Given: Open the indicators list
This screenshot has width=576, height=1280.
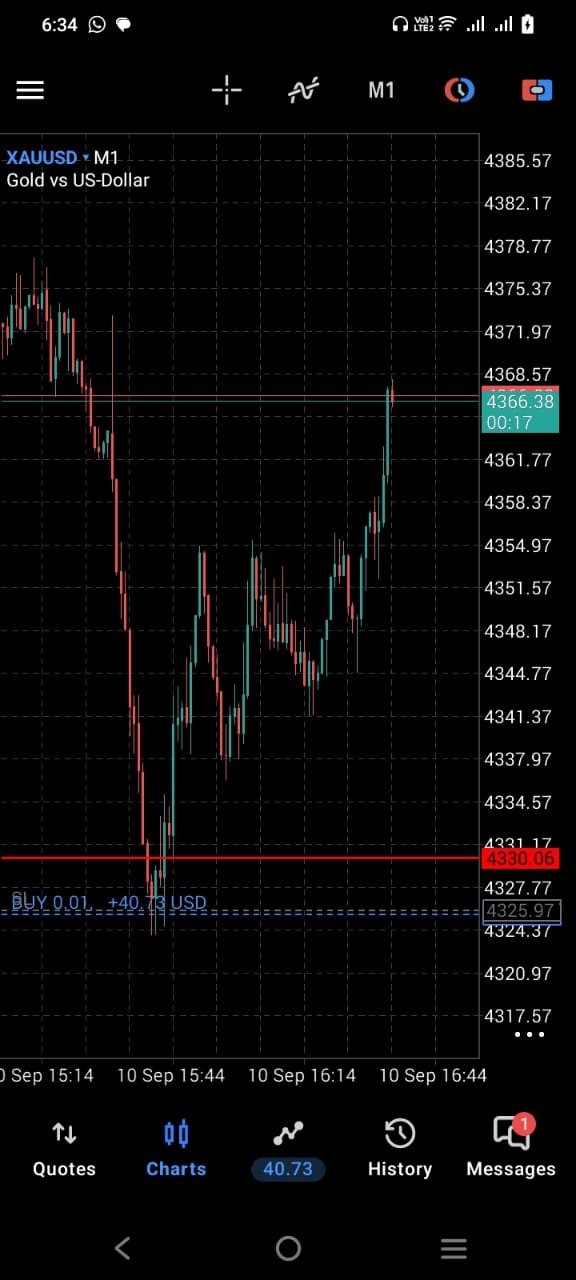Looking at the screenshot, I should pos(303,91).
